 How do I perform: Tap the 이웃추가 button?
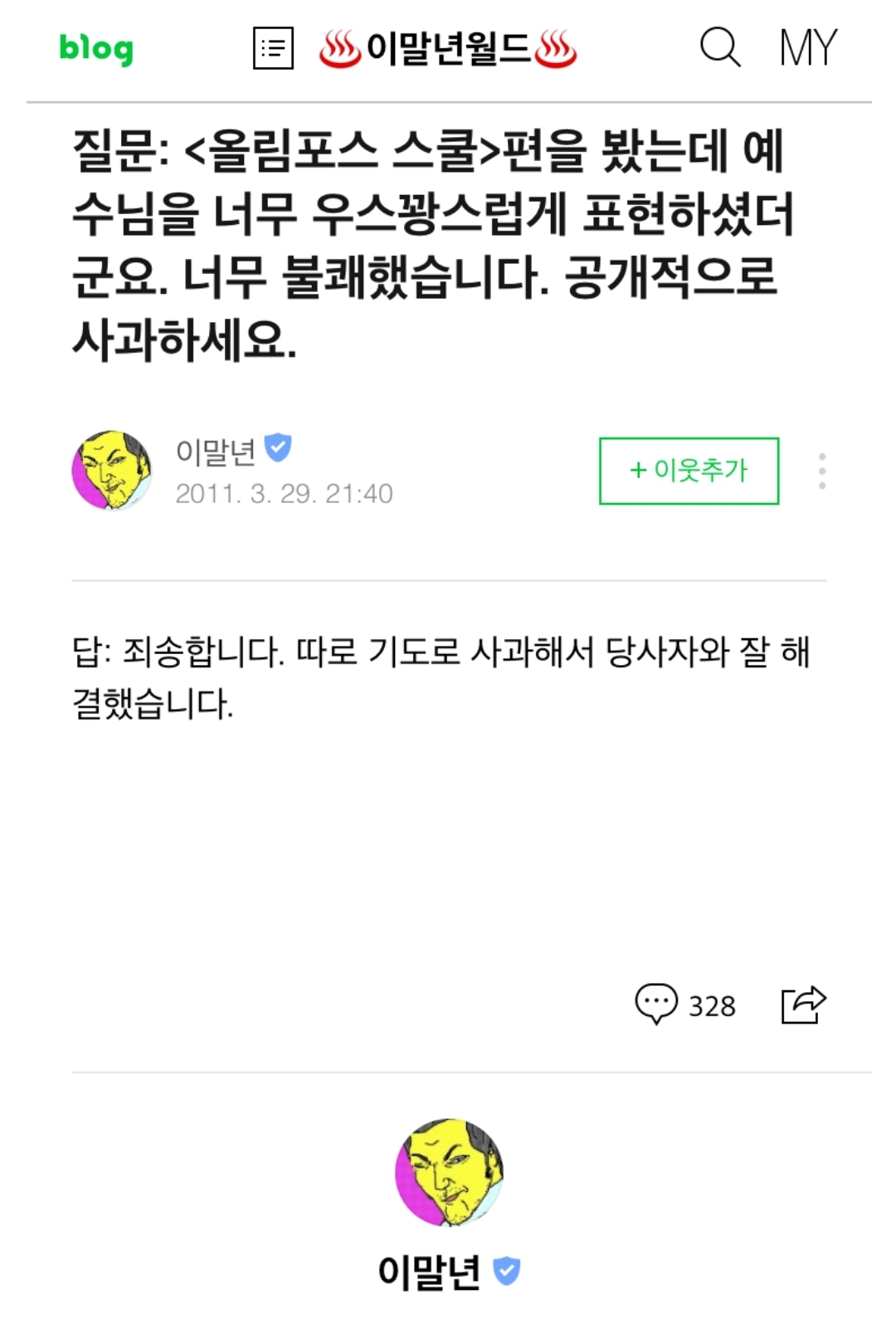click(689, 471)
